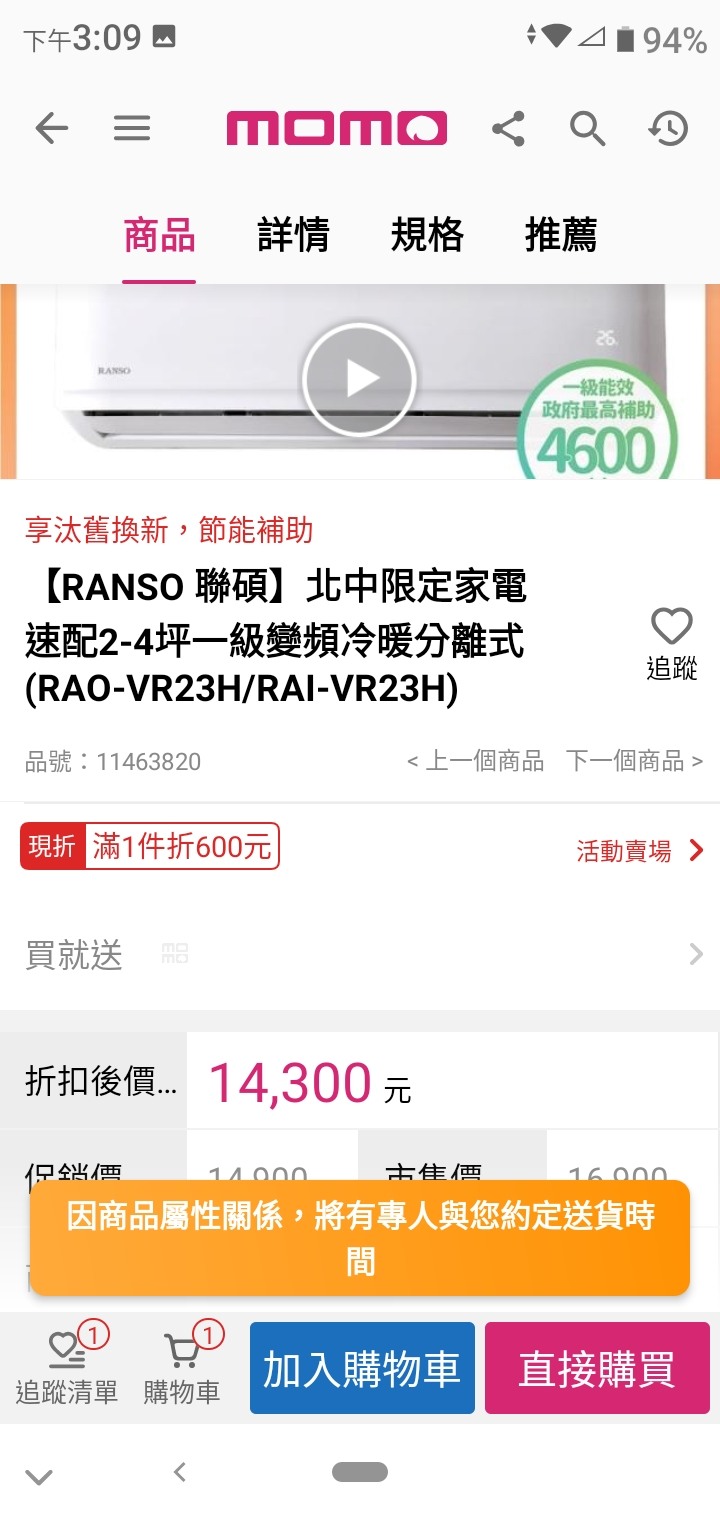Select the 商品 tab
The width and height of the screenshot is (720, 1520).
click(x=159, y=236)
